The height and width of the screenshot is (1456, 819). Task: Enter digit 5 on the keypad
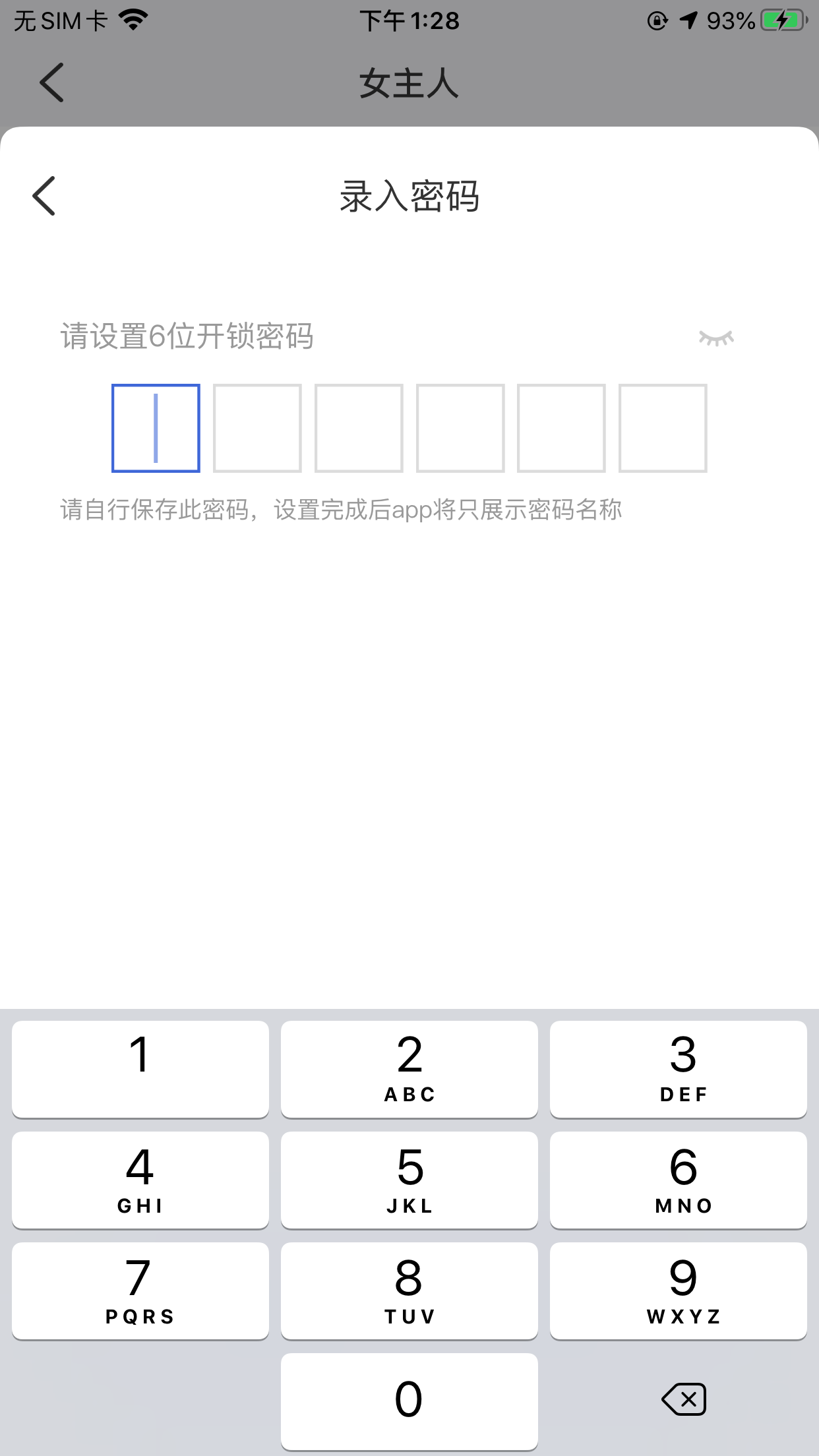[x=409, y=1180]
